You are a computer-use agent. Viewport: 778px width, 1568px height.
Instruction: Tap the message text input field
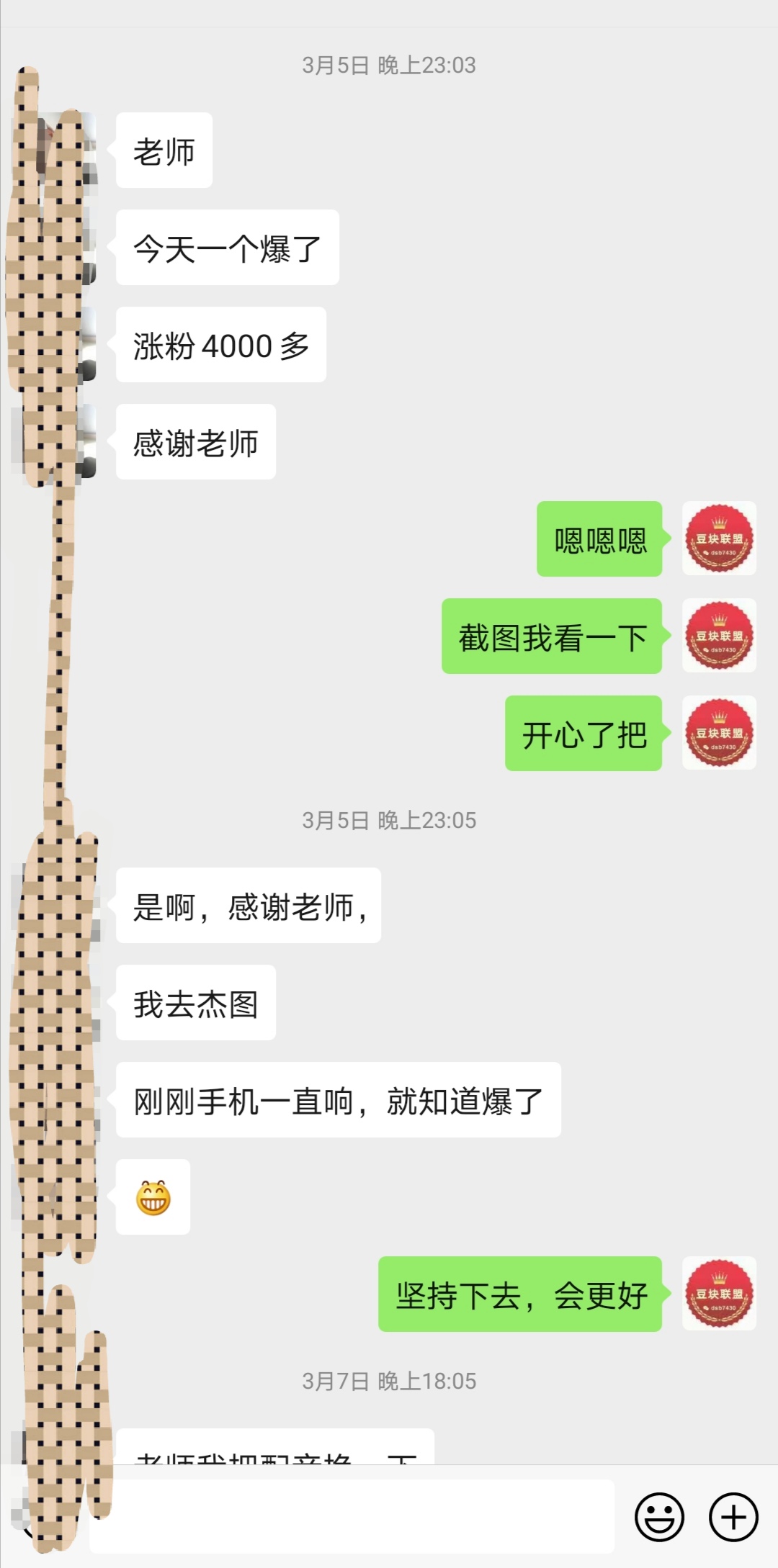(353, 1516)
